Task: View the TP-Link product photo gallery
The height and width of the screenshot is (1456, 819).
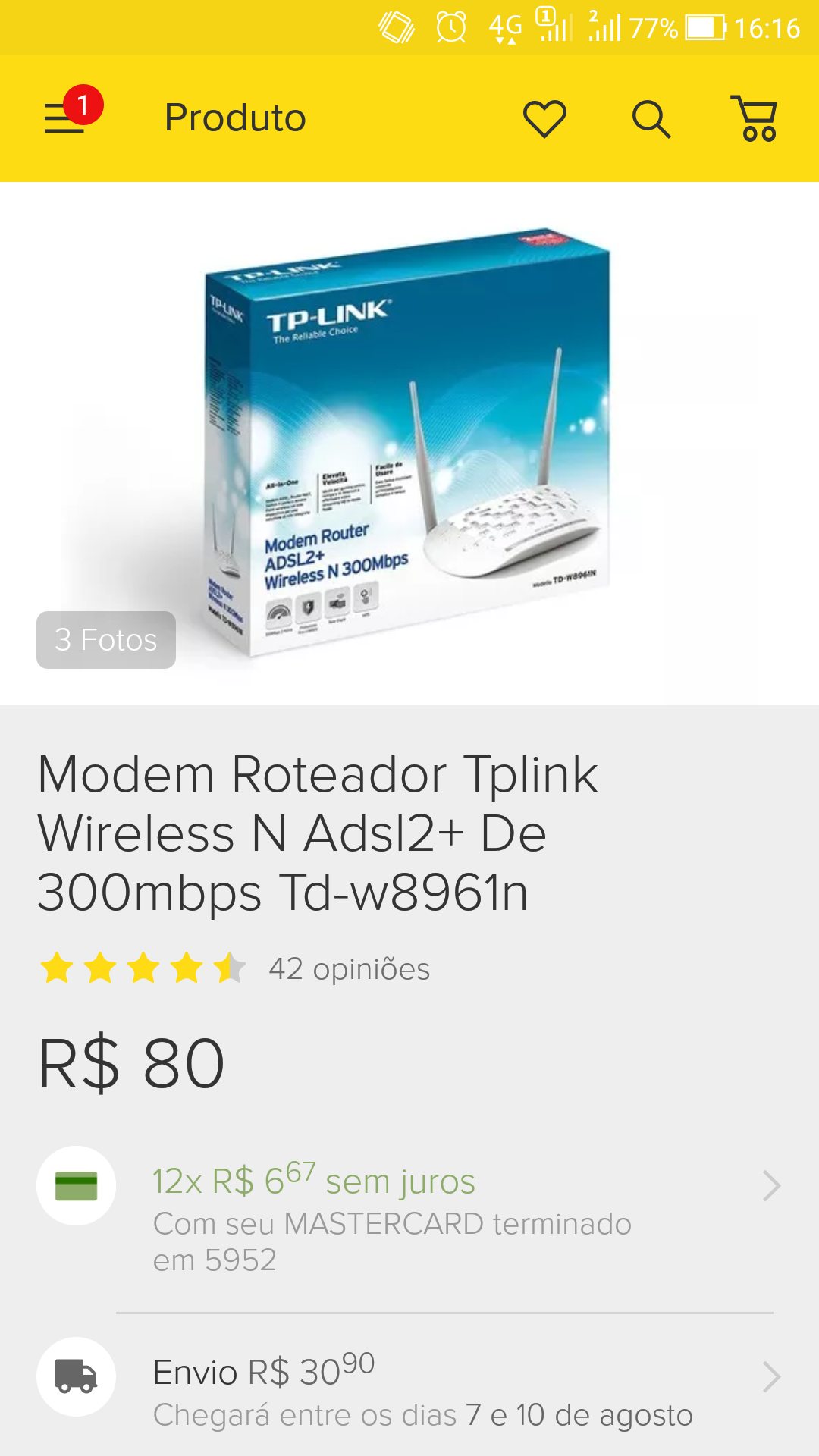Action: [409, 444]
